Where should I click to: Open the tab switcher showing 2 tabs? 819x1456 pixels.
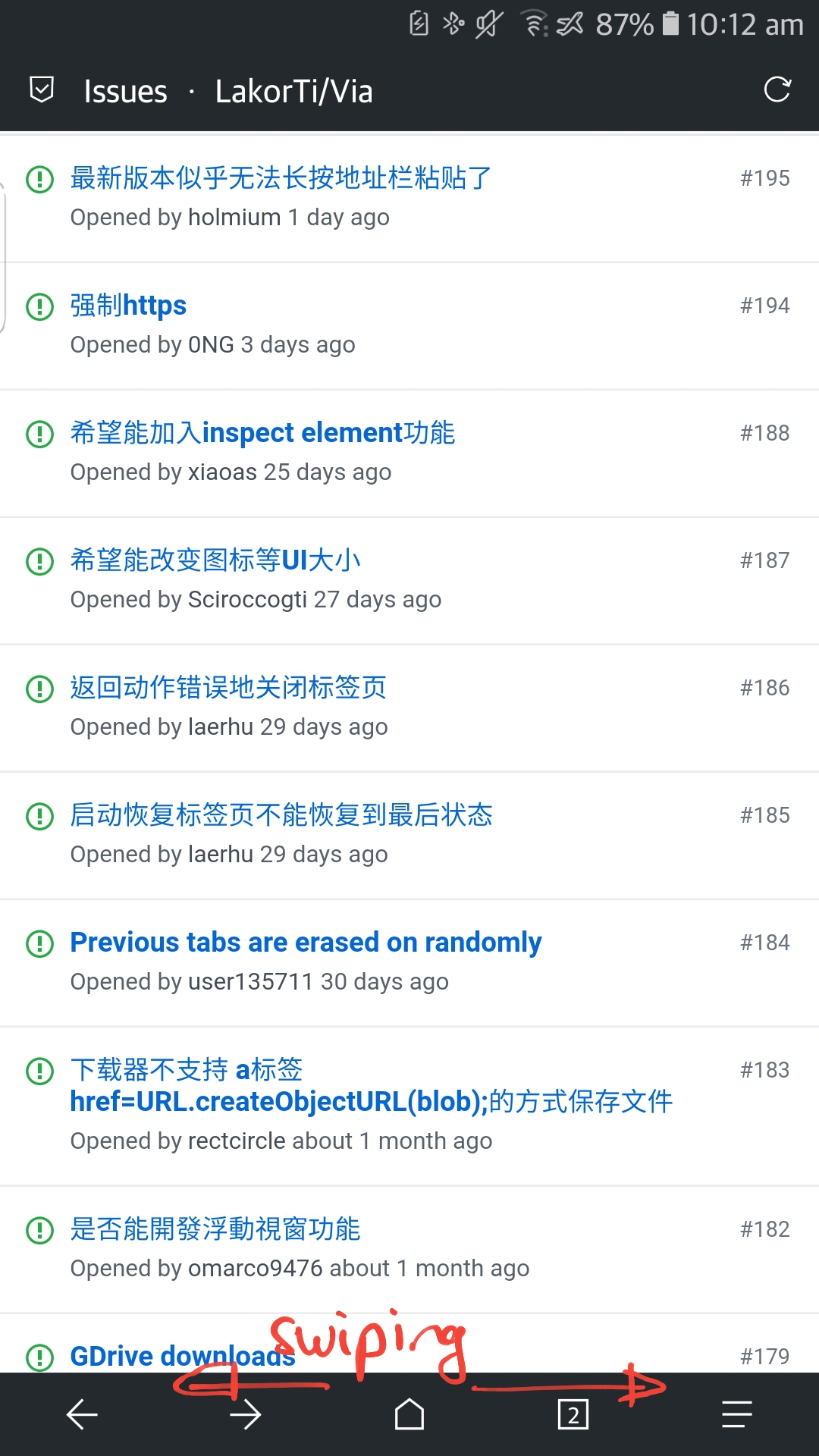click(x=573, y=1413)
